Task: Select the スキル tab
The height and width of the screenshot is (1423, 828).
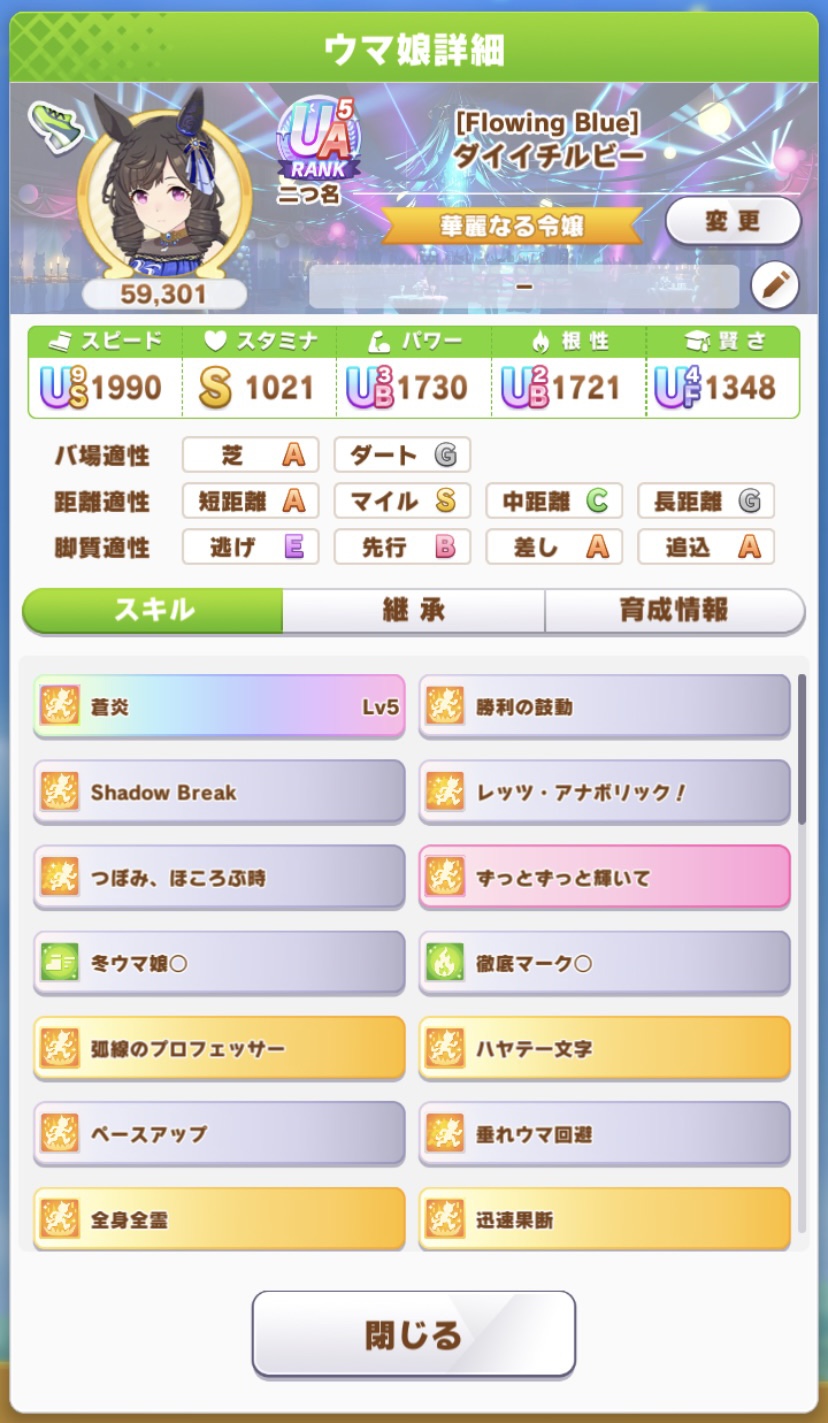Action: [x=153, y=611]
